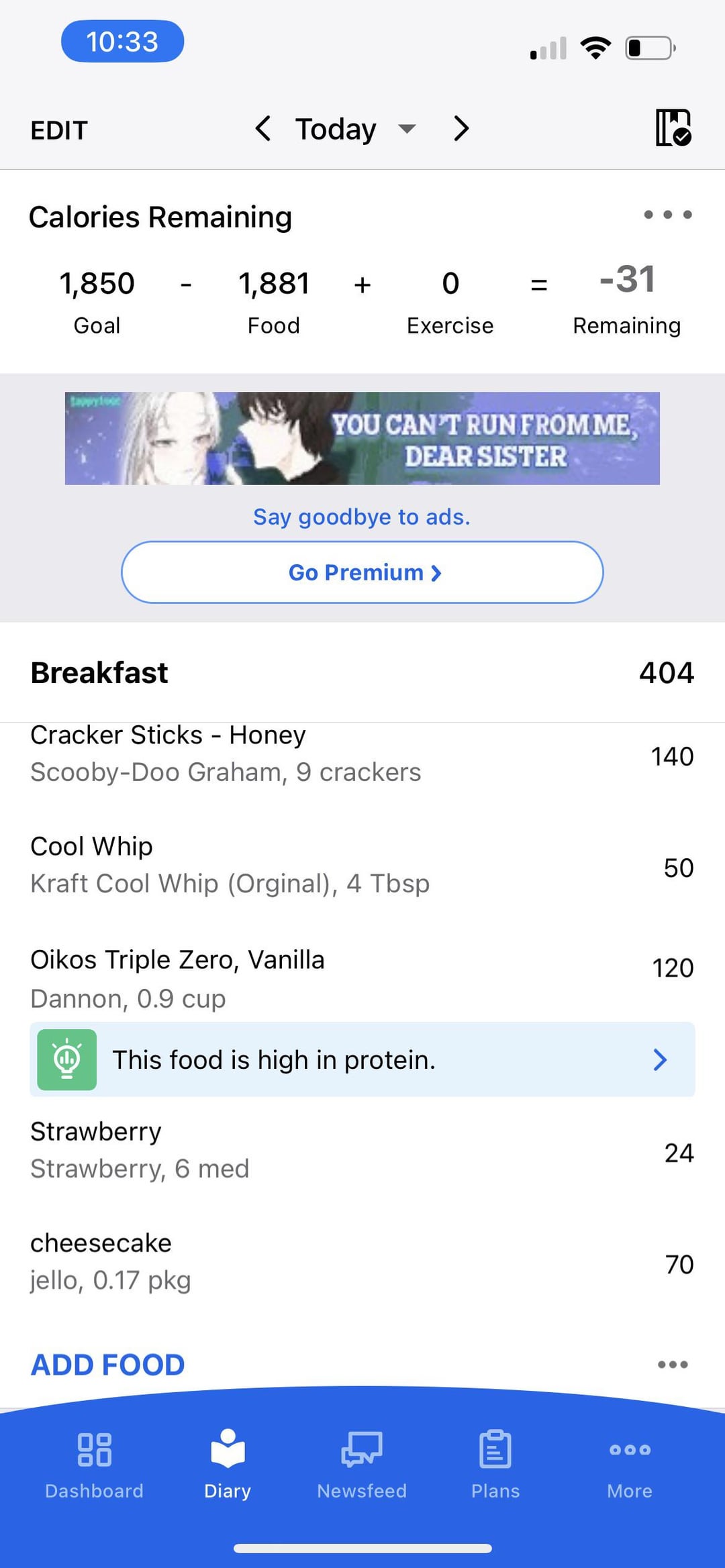Open the More tab

tap(630, 1465)
